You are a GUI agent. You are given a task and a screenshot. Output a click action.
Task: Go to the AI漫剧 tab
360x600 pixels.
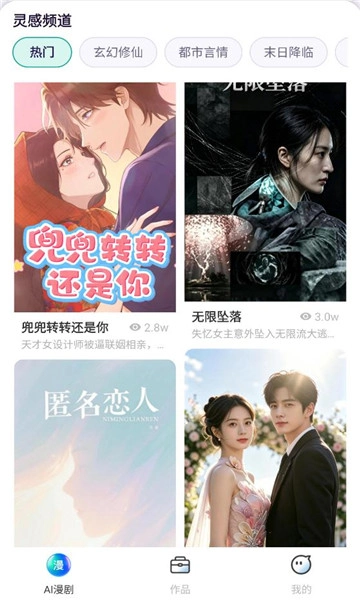point(59,574)
